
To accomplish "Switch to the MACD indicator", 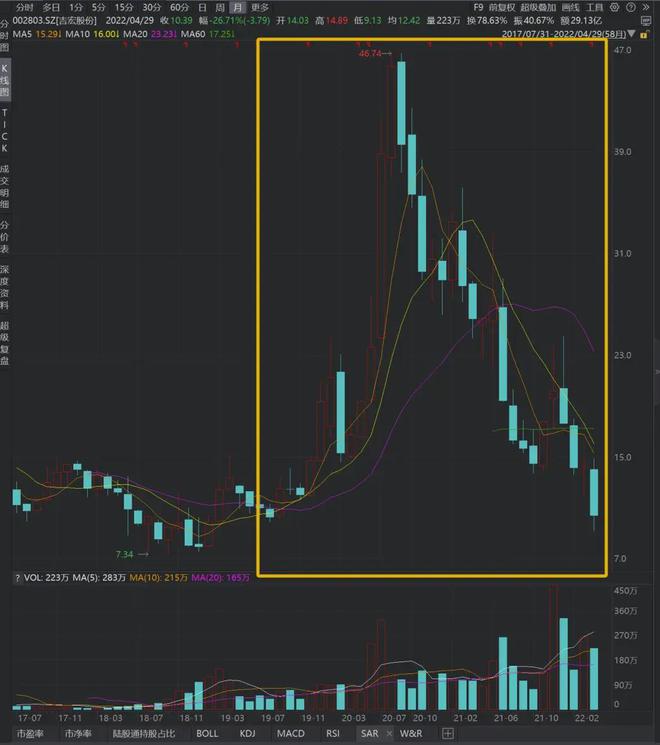I will [x=291, y=734].
